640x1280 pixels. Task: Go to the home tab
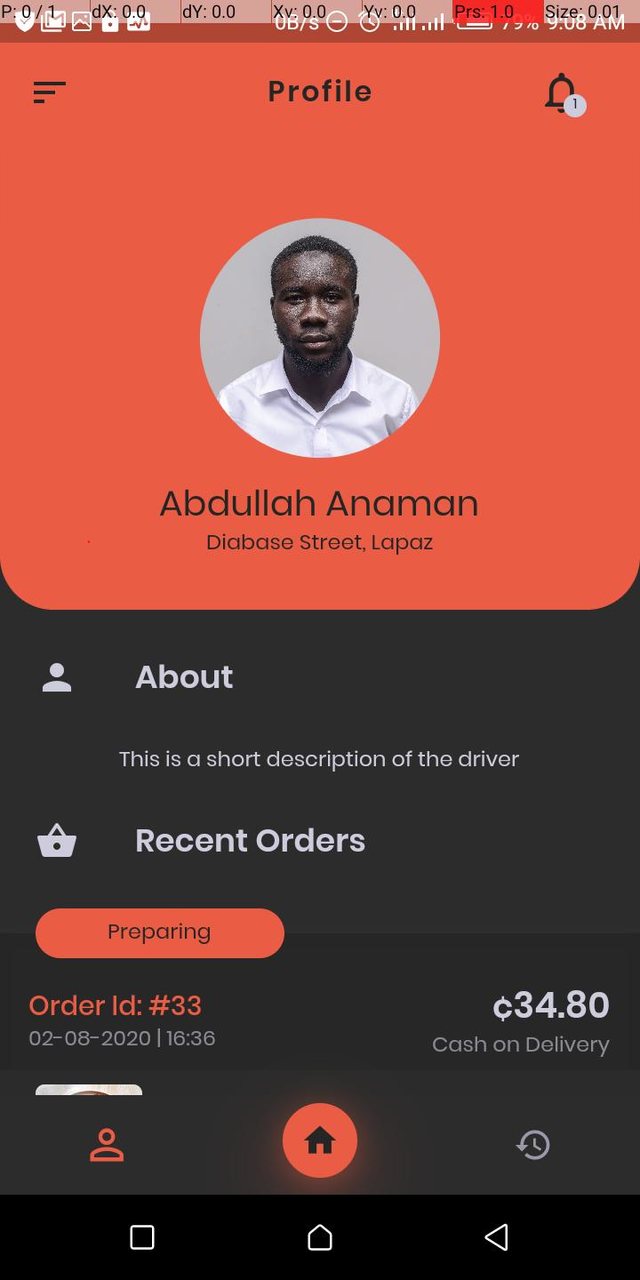click(320, 1140)
